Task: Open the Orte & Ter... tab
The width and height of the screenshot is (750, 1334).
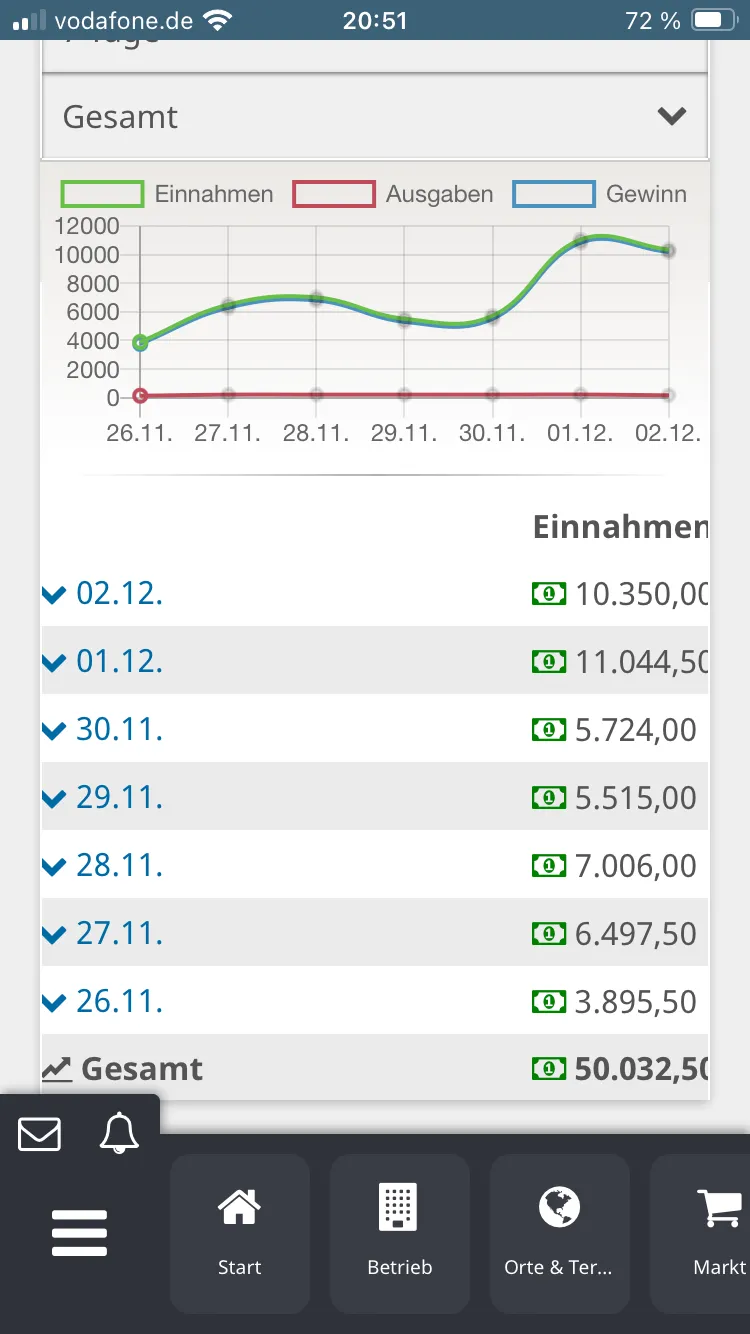Action: 559,1233
